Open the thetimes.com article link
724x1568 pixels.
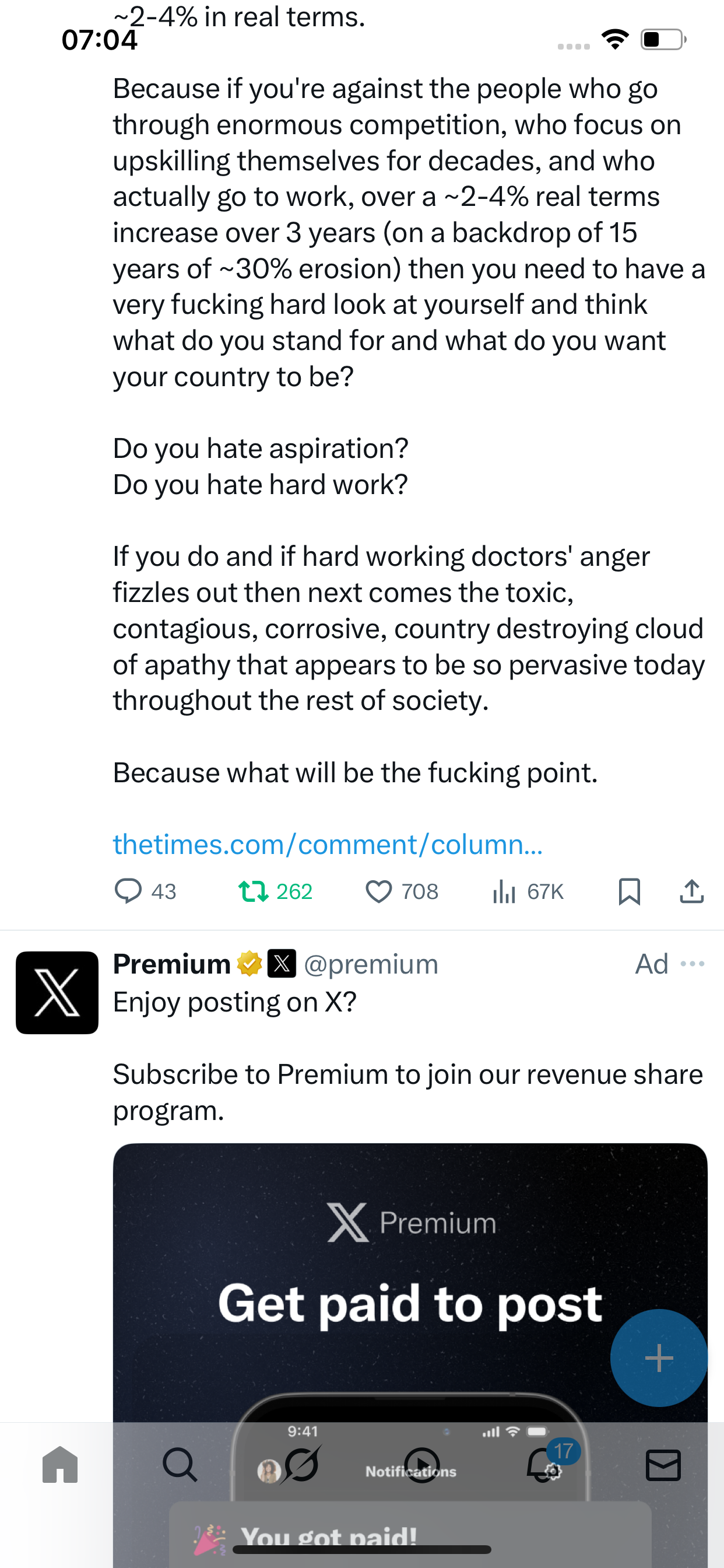click(328, 844)
